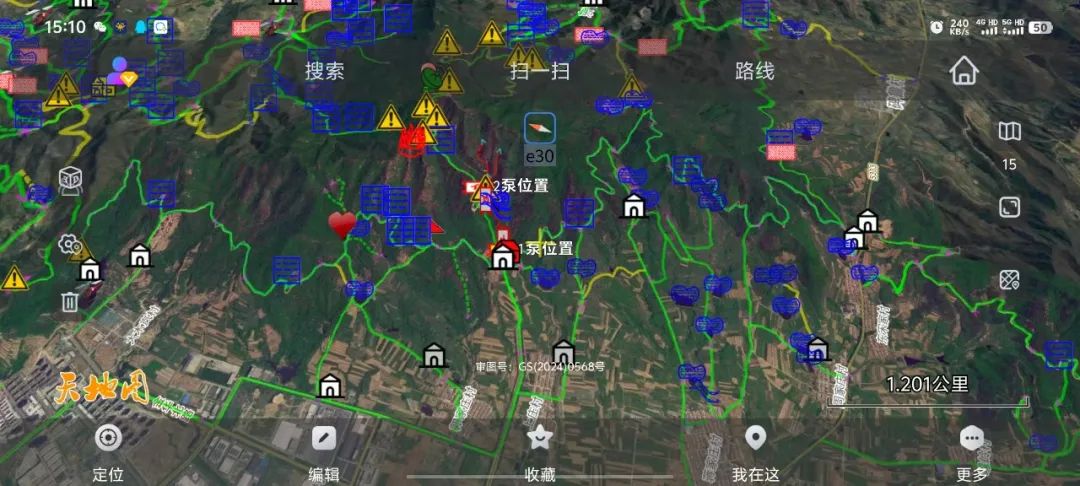Viewport: 1080px width, 486px height.
Task: Open the 路线 routes option
Action: [x=754, y=71]
